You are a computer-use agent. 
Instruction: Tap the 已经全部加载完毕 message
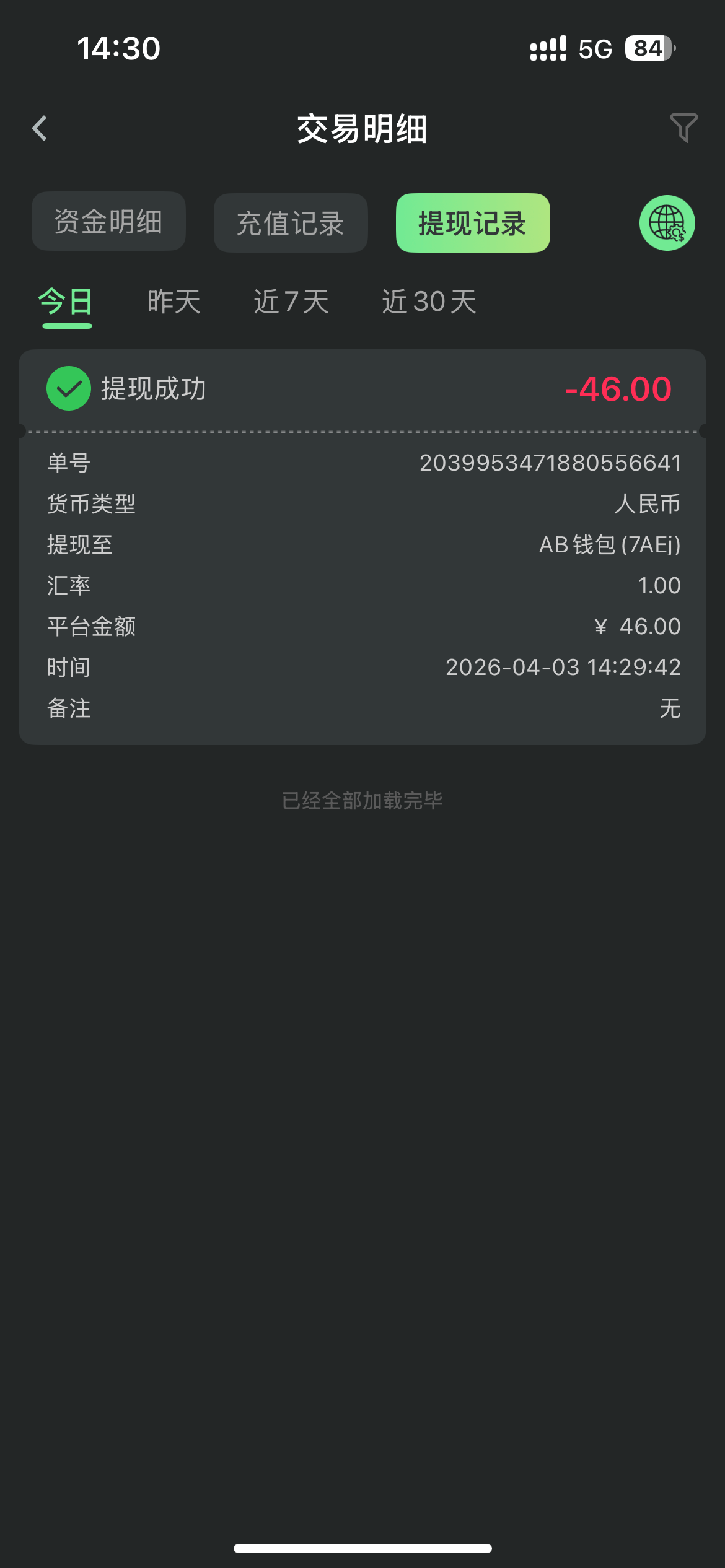click(362, 800)
